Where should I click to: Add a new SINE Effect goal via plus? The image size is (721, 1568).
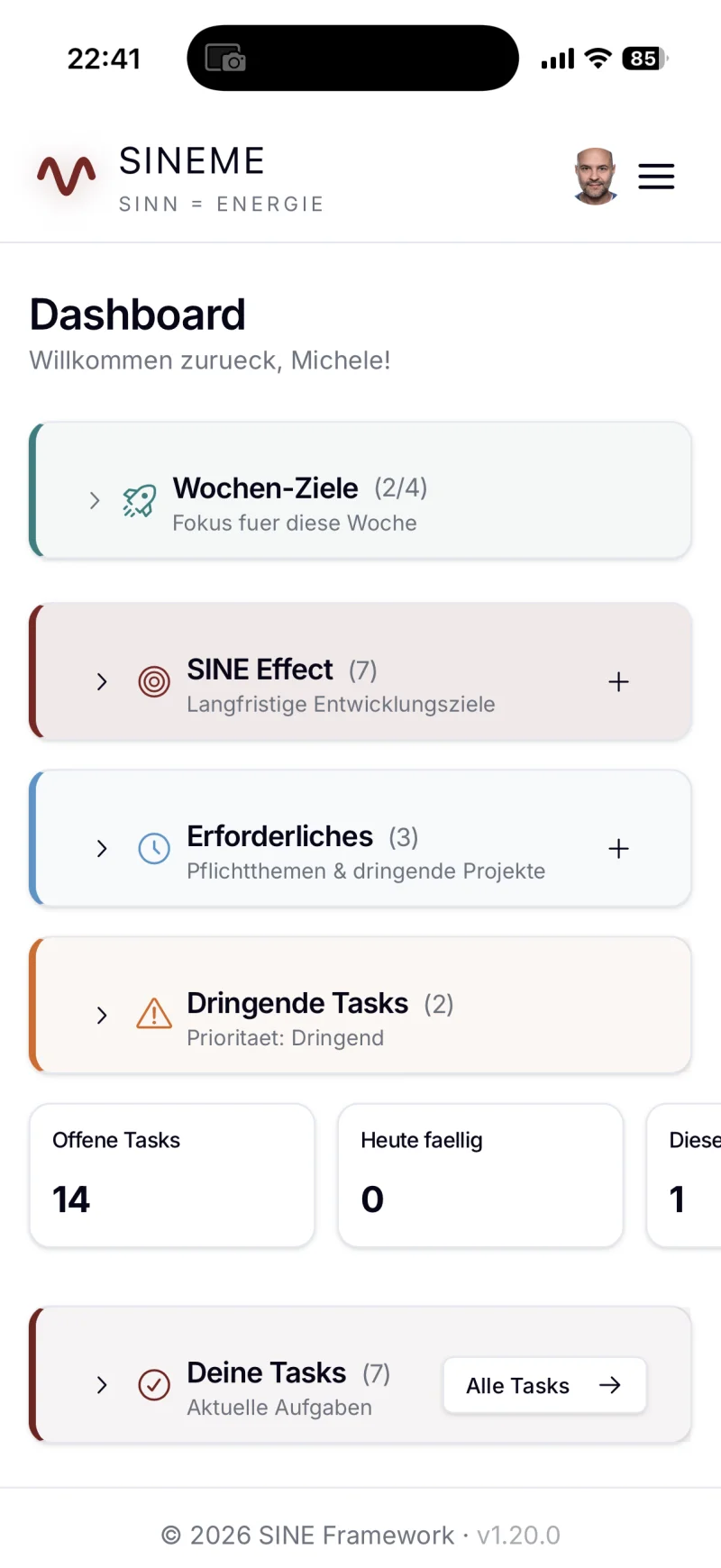coord(619,682)
